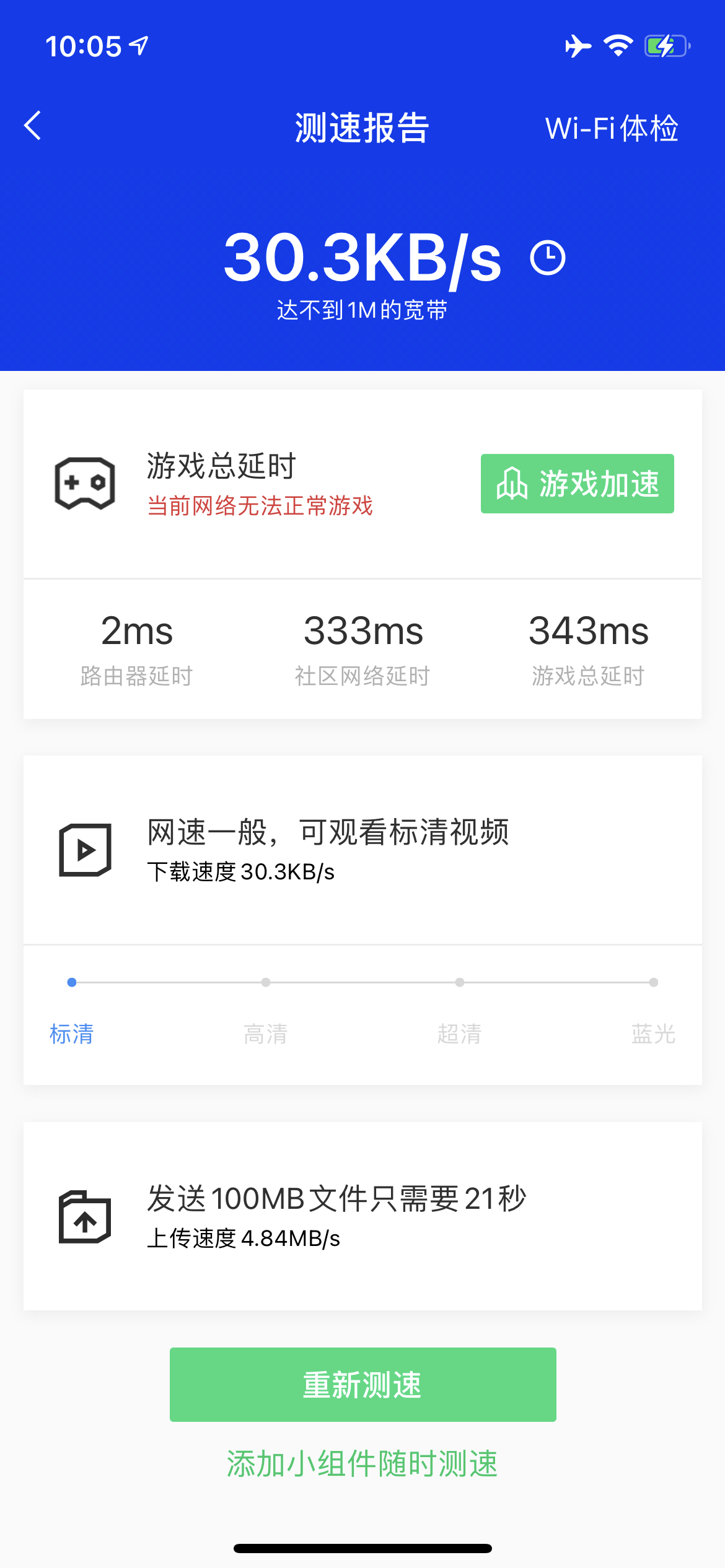Screen dimensions: 725x1568
Task: Tap the 游戏加速 game boost button
Action: 577,484
